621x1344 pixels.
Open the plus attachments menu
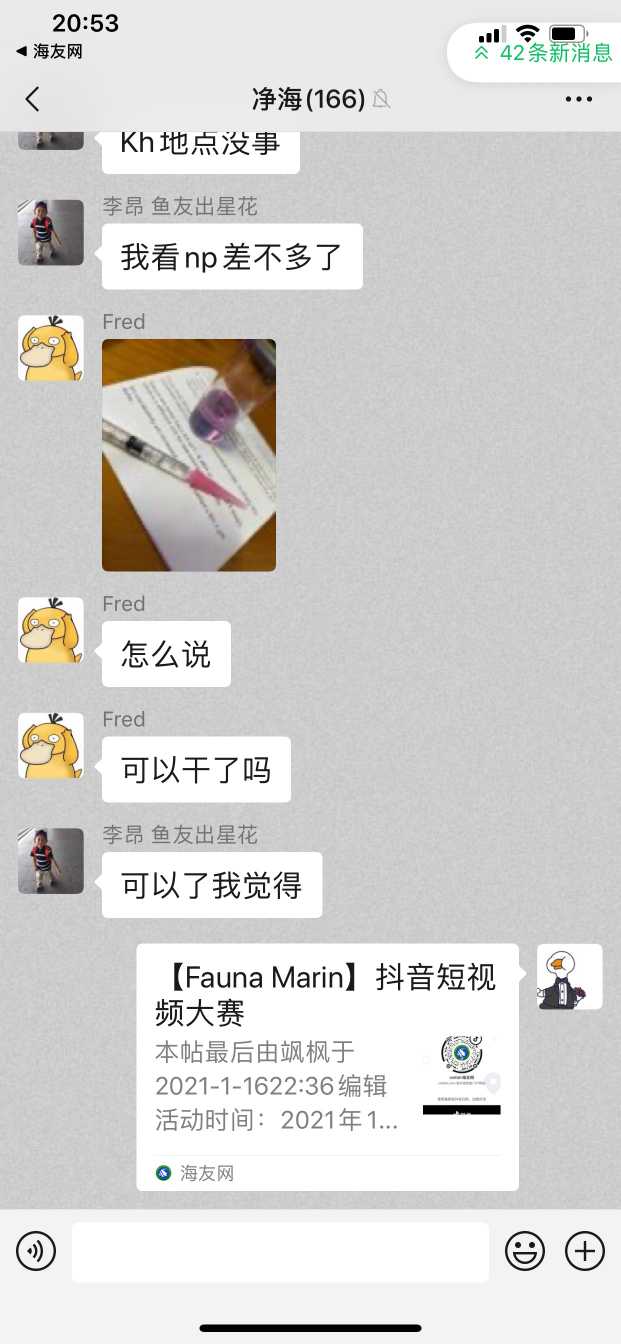585,1251
